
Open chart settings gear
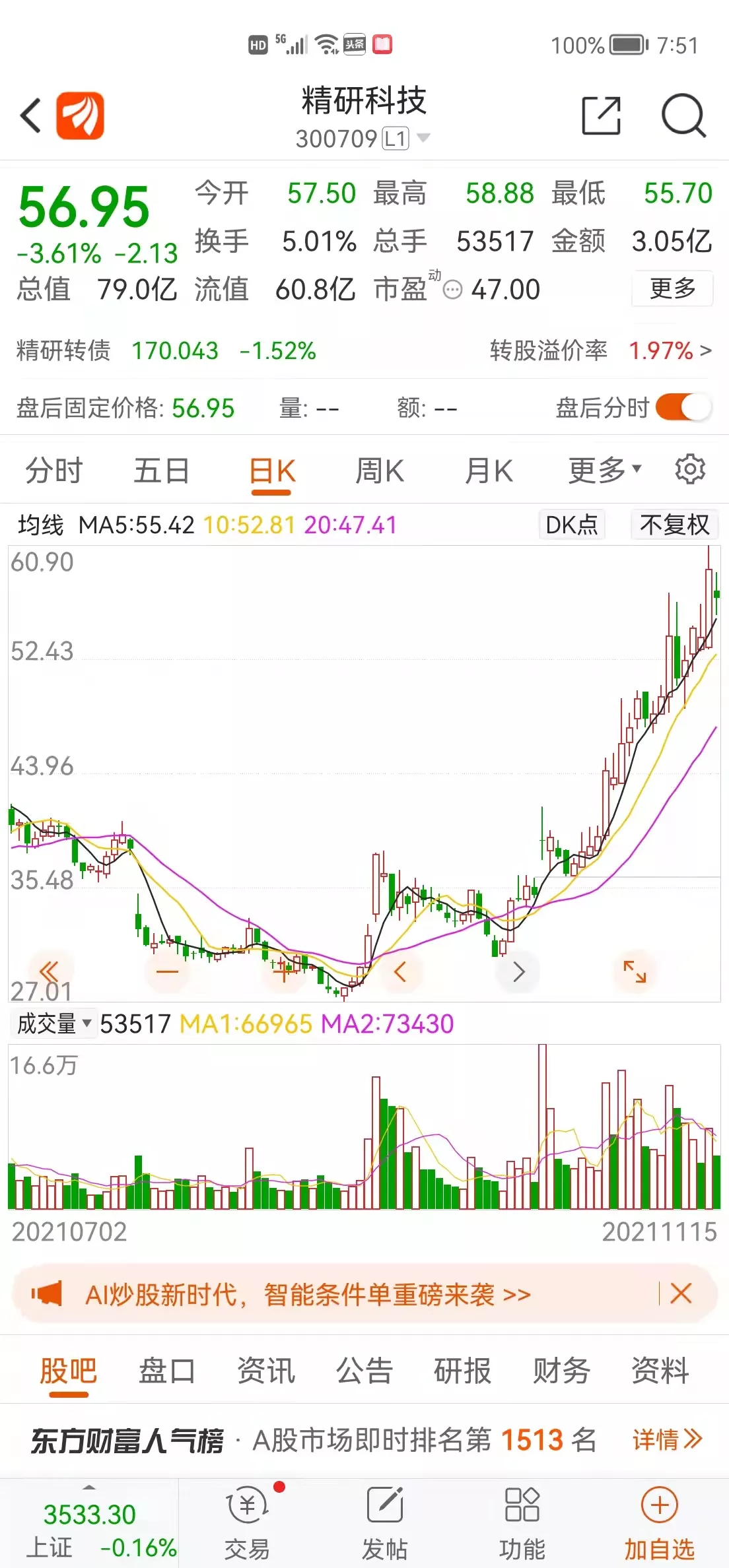(690, 470)
